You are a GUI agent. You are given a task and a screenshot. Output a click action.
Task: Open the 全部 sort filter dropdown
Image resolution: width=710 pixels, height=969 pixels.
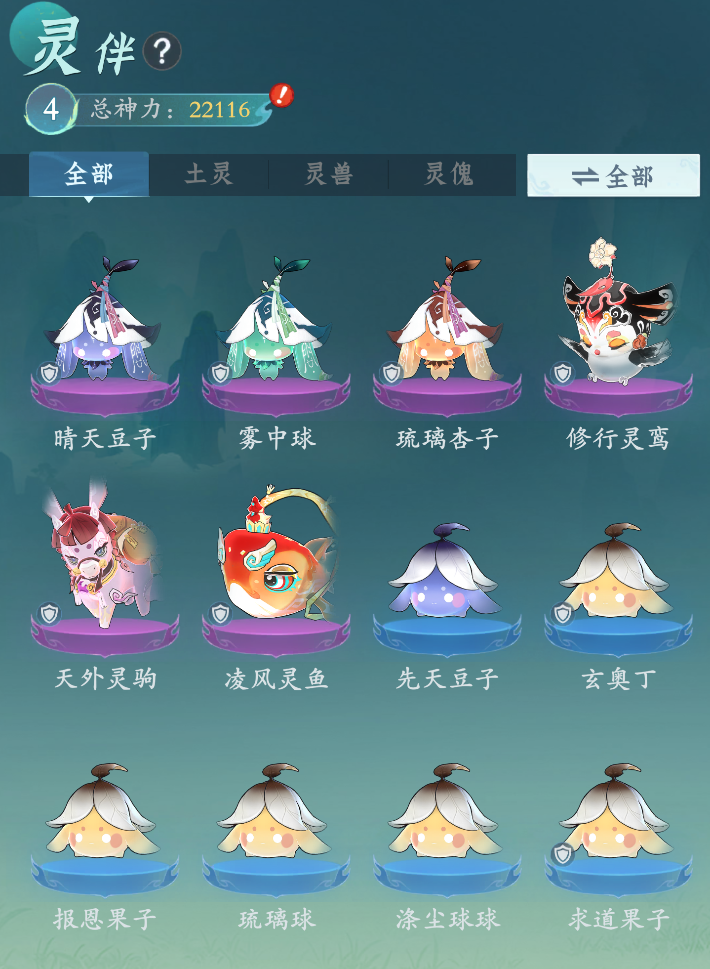click(x=613, y=176)
